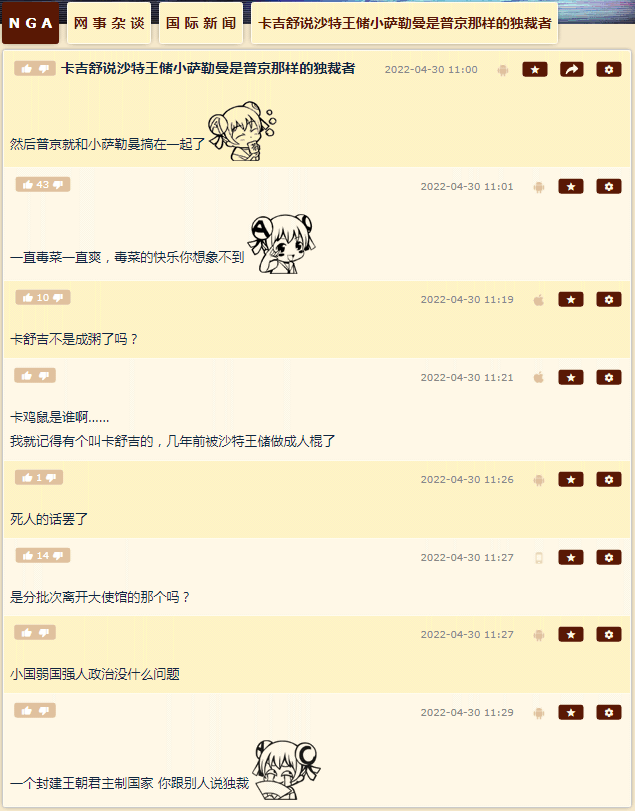Open settings gear on the 11:00 post
This screenshot has width=635, height=811.
point(609,70)
